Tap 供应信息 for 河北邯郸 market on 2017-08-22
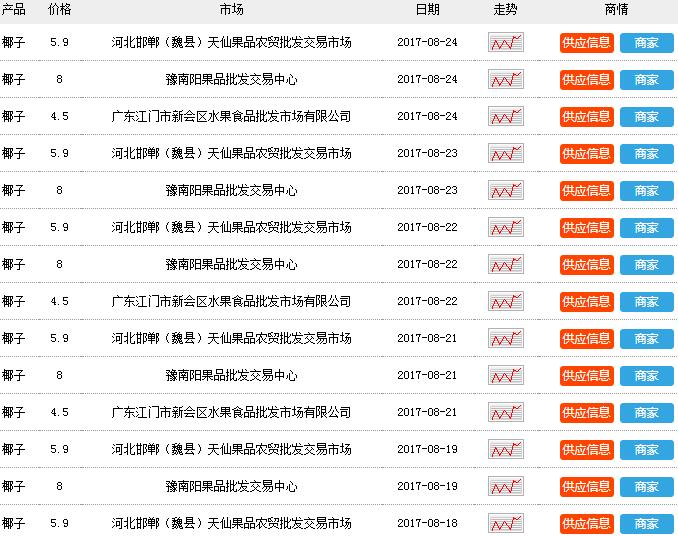This screenshot has height=536, width=678. click(586, 228)
